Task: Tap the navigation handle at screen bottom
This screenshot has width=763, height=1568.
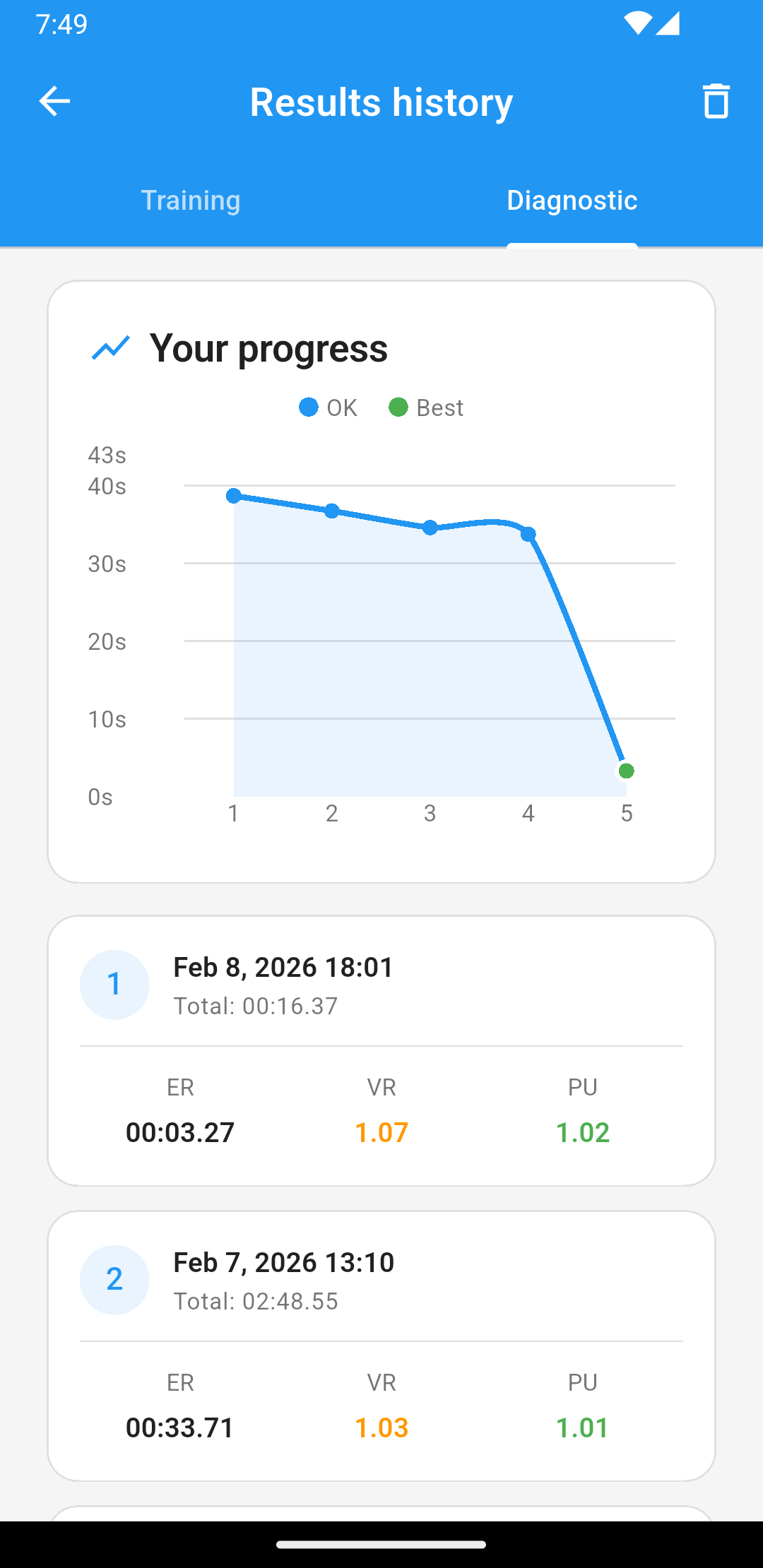Action: click(381, 1544)
